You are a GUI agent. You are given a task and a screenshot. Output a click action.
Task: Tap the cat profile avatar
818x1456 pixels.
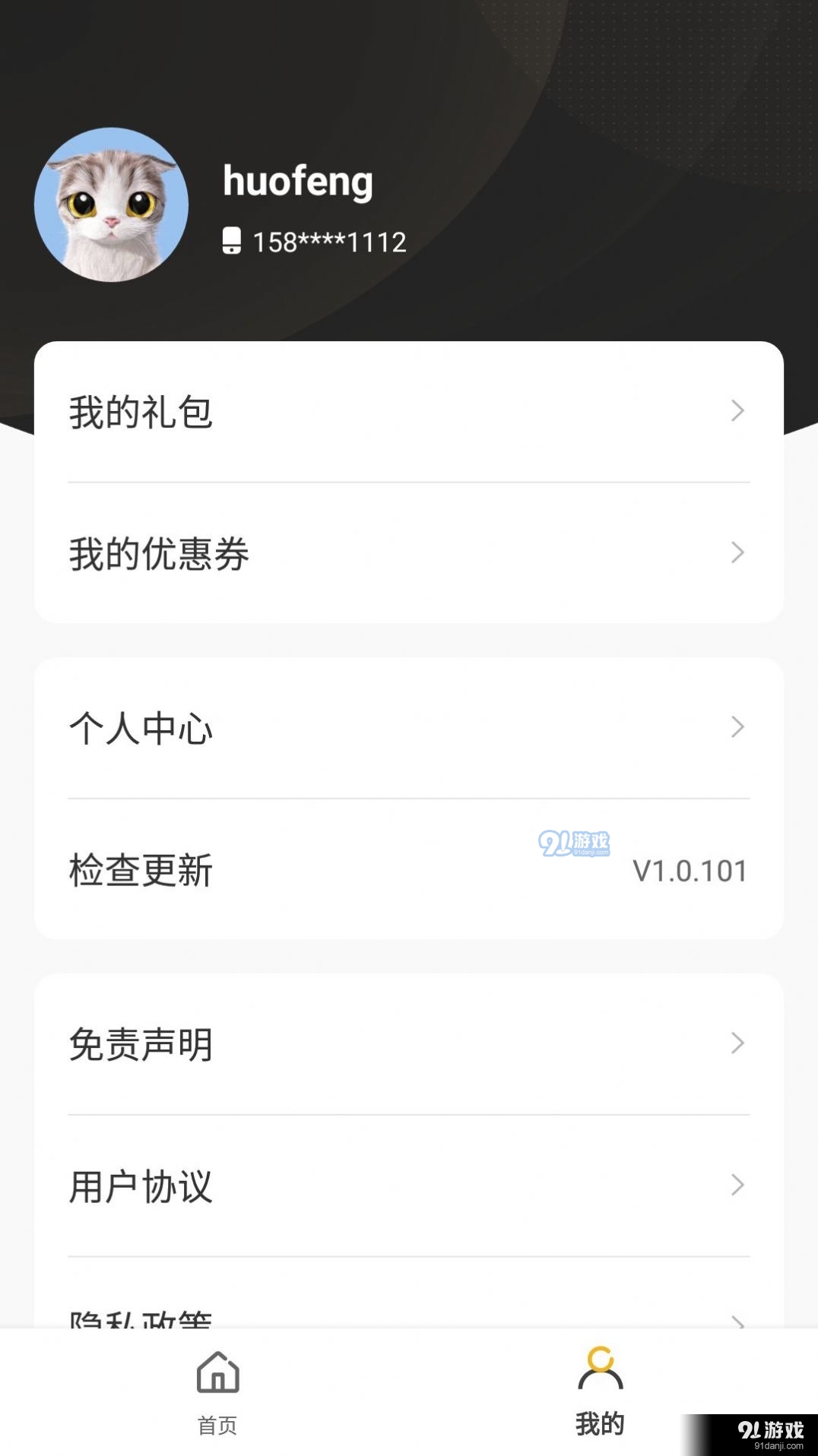tap(112, 204)
